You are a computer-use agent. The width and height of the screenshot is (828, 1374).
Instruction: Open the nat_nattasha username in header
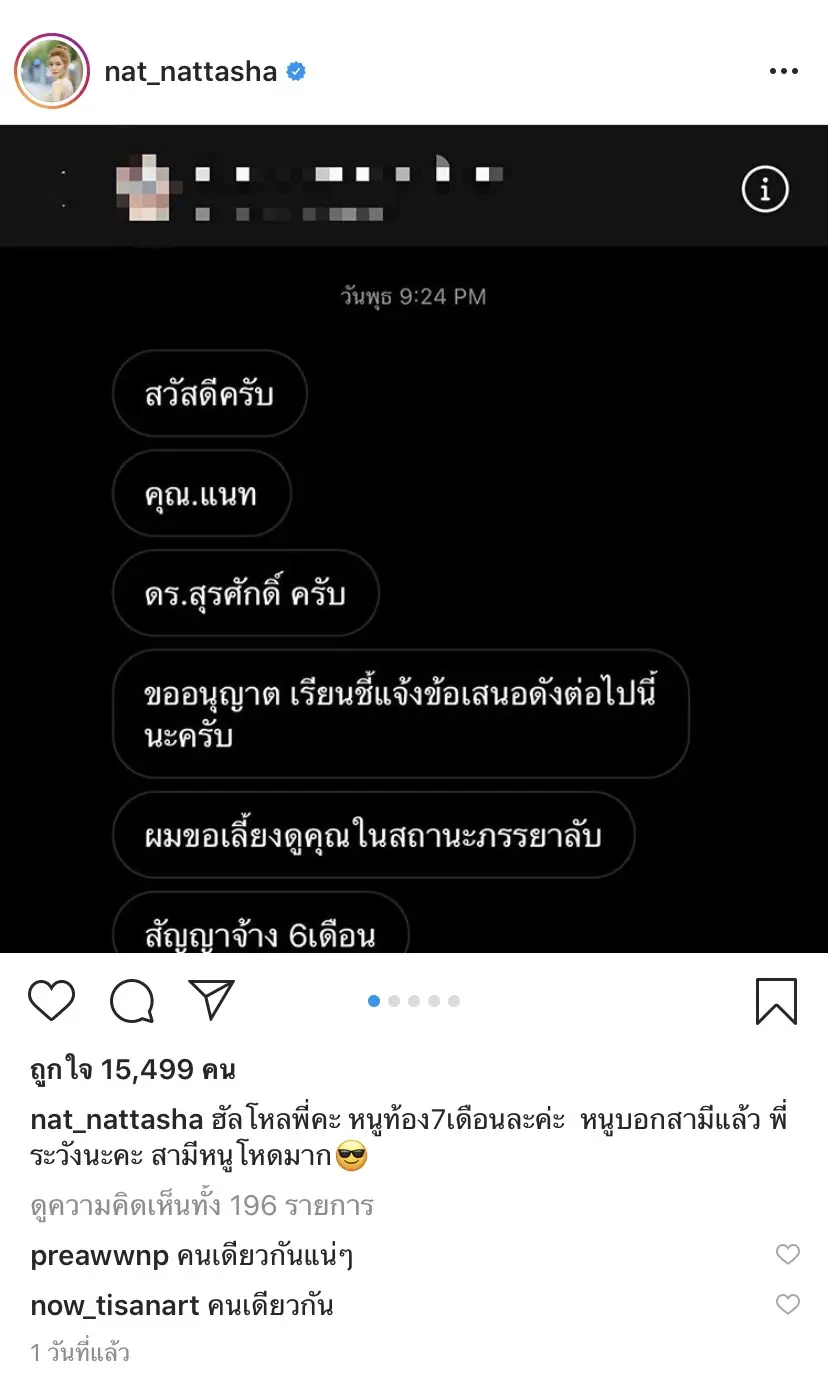[x=190, y=71]
